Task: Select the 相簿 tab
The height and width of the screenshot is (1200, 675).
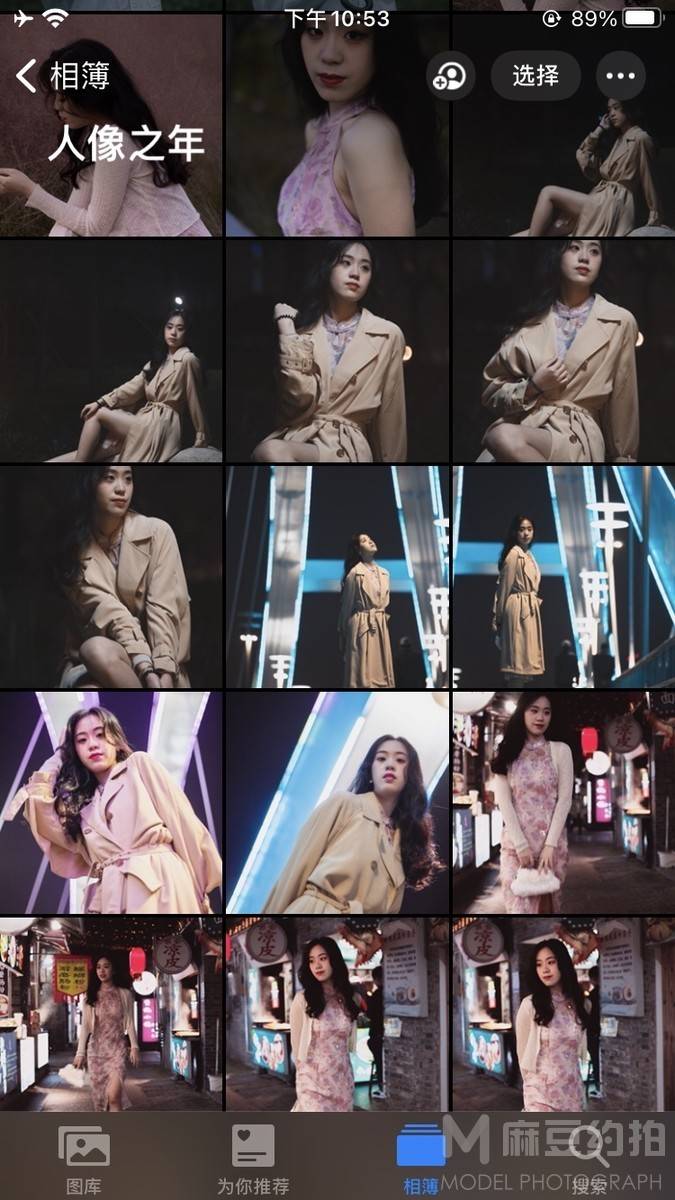Action: [x=421, y=1160]
